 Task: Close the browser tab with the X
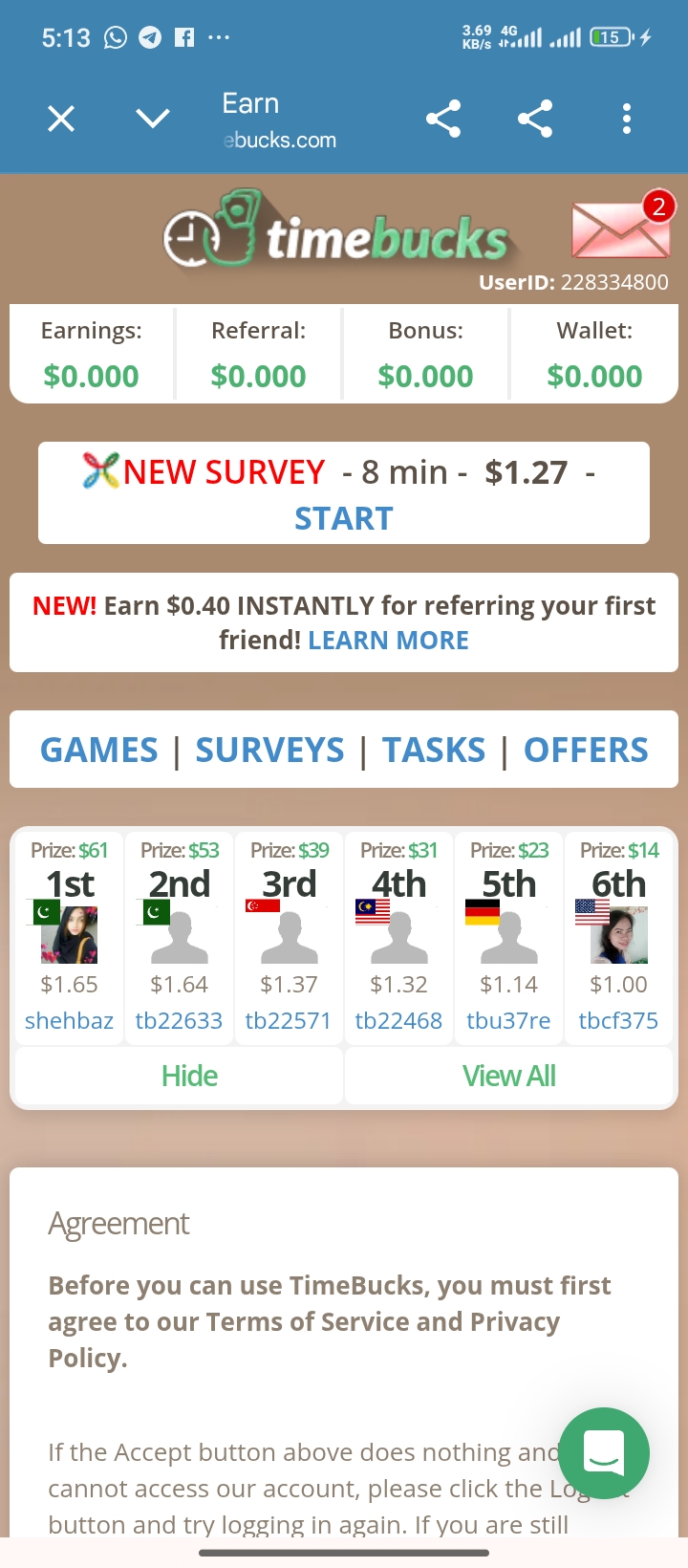(61, 120)
